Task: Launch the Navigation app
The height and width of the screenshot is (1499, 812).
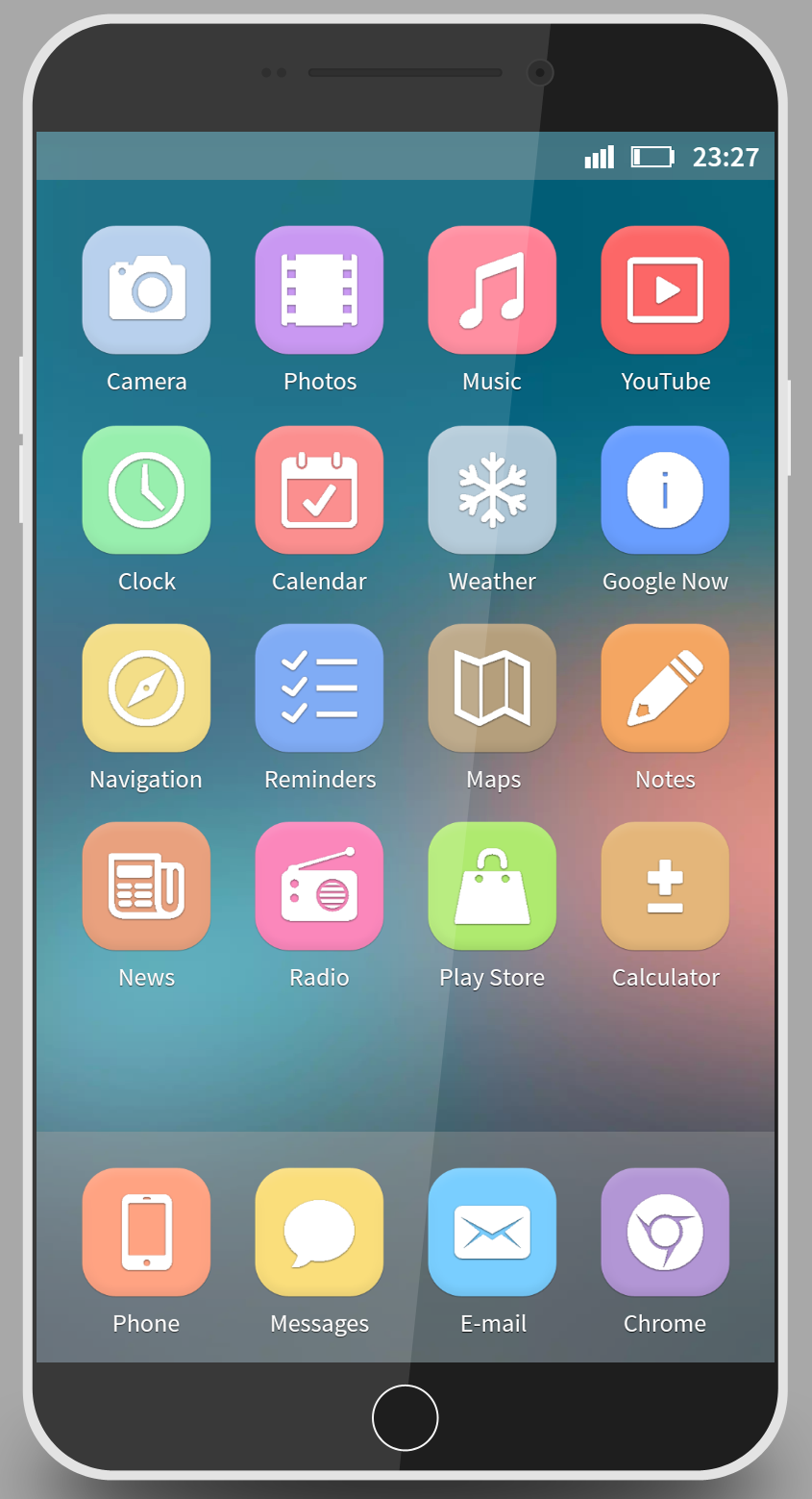Action: pyautogui.click(x=146, y=687)
